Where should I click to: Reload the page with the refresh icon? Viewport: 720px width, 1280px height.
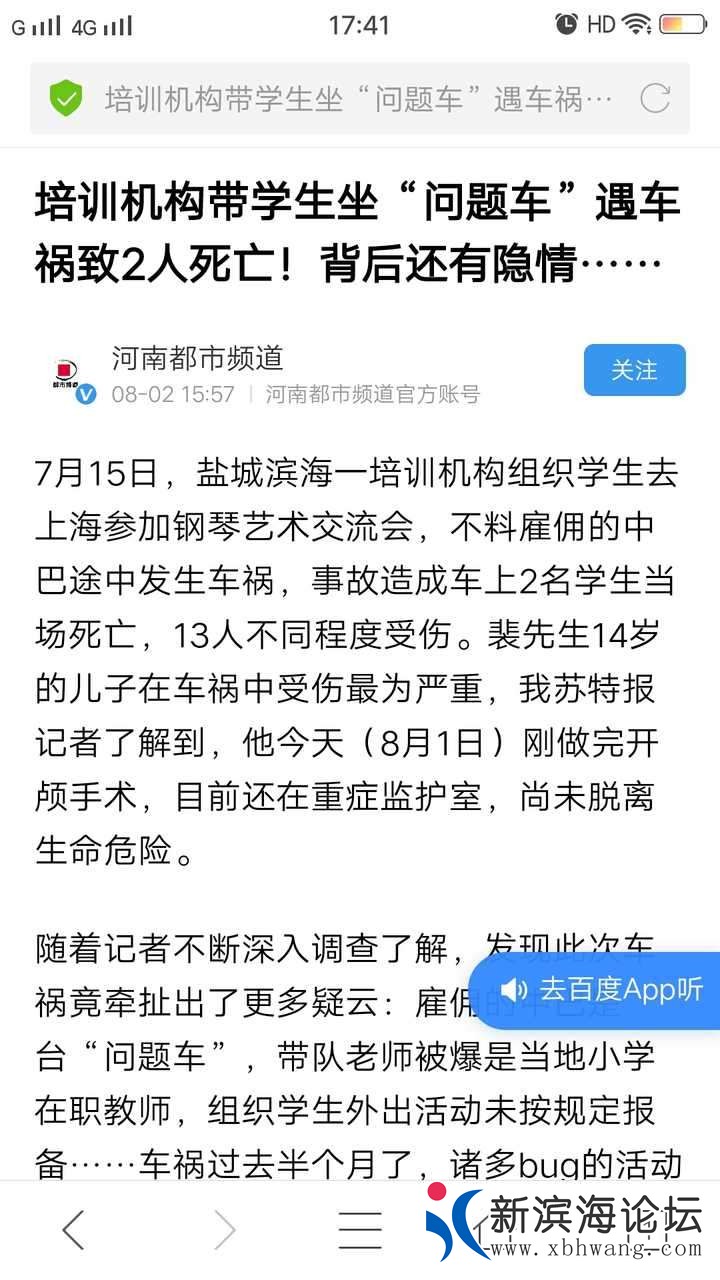click(x=655, y=98)
